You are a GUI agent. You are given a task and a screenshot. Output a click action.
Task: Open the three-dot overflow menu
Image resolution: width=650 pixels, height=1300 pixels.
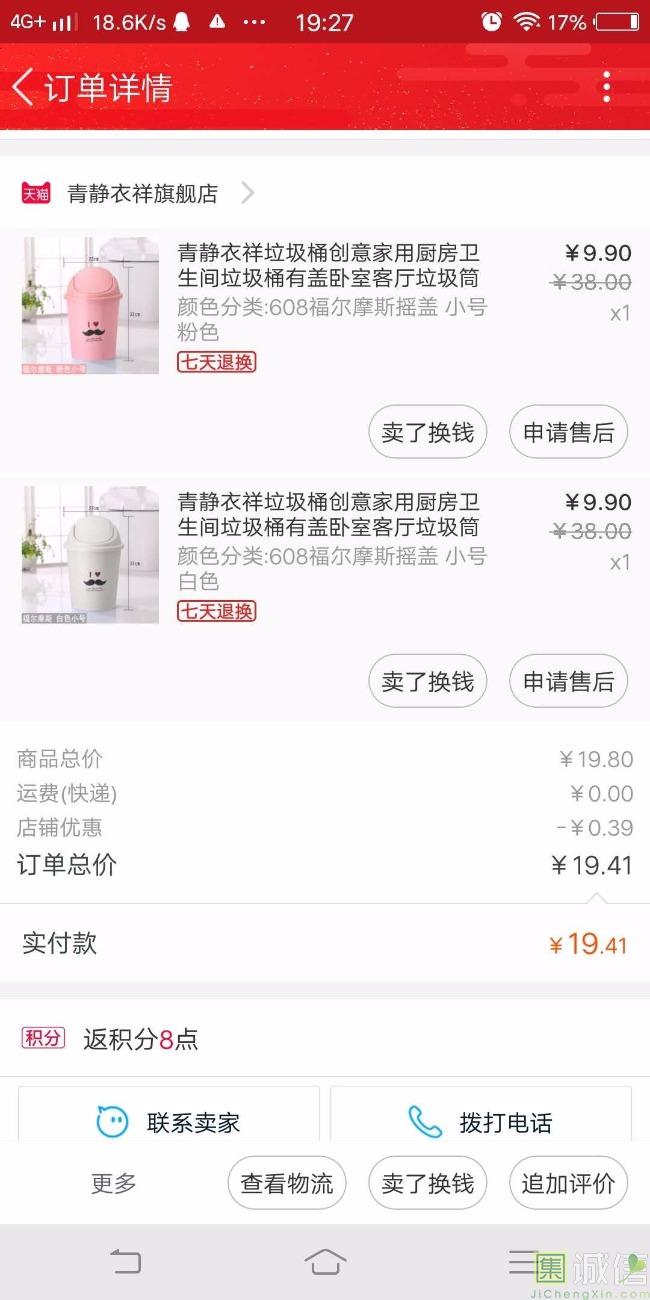click(606, 87)
